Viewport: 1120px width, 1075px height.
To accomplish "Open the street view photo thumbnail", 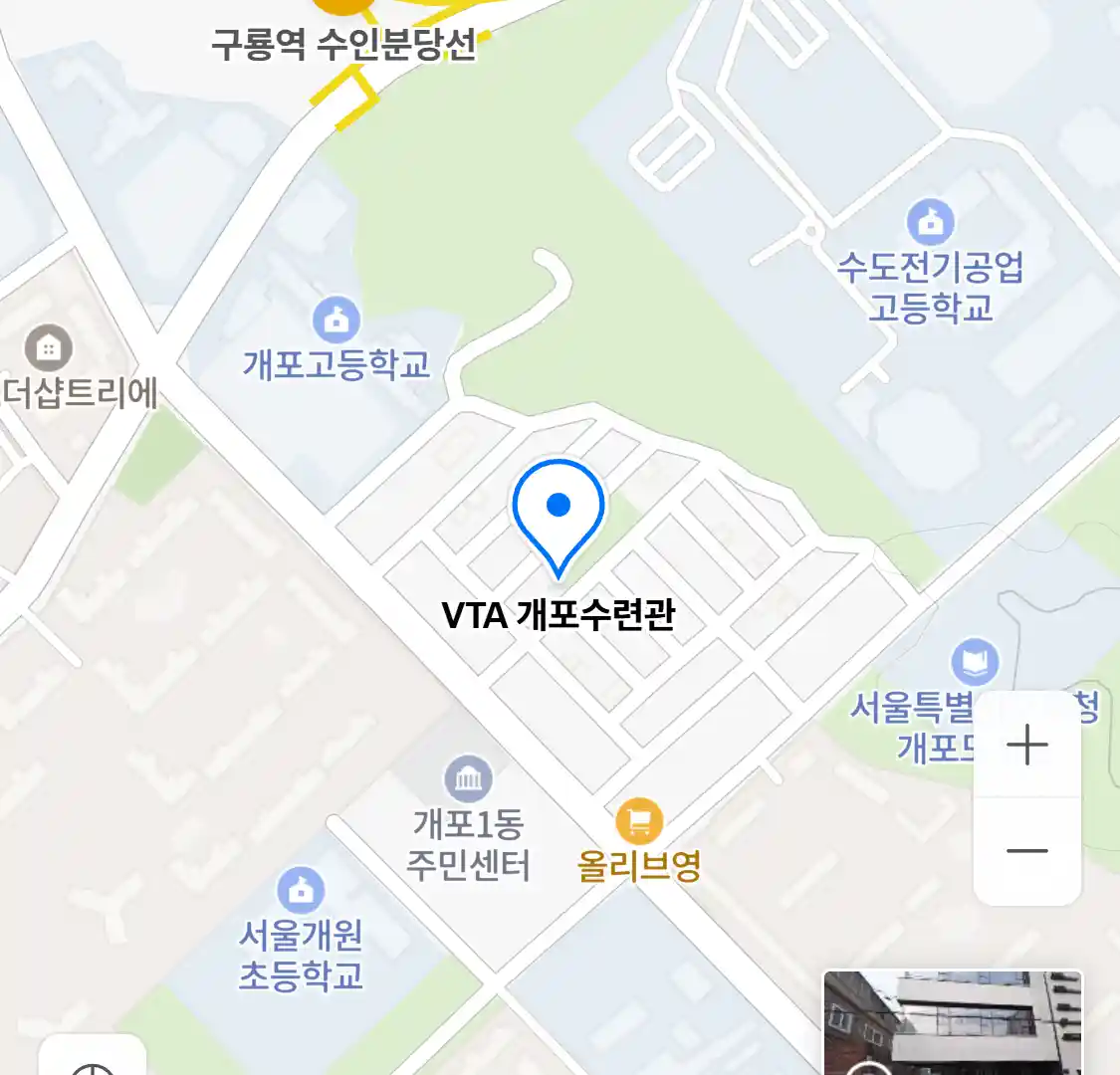I will point(953,1022).
